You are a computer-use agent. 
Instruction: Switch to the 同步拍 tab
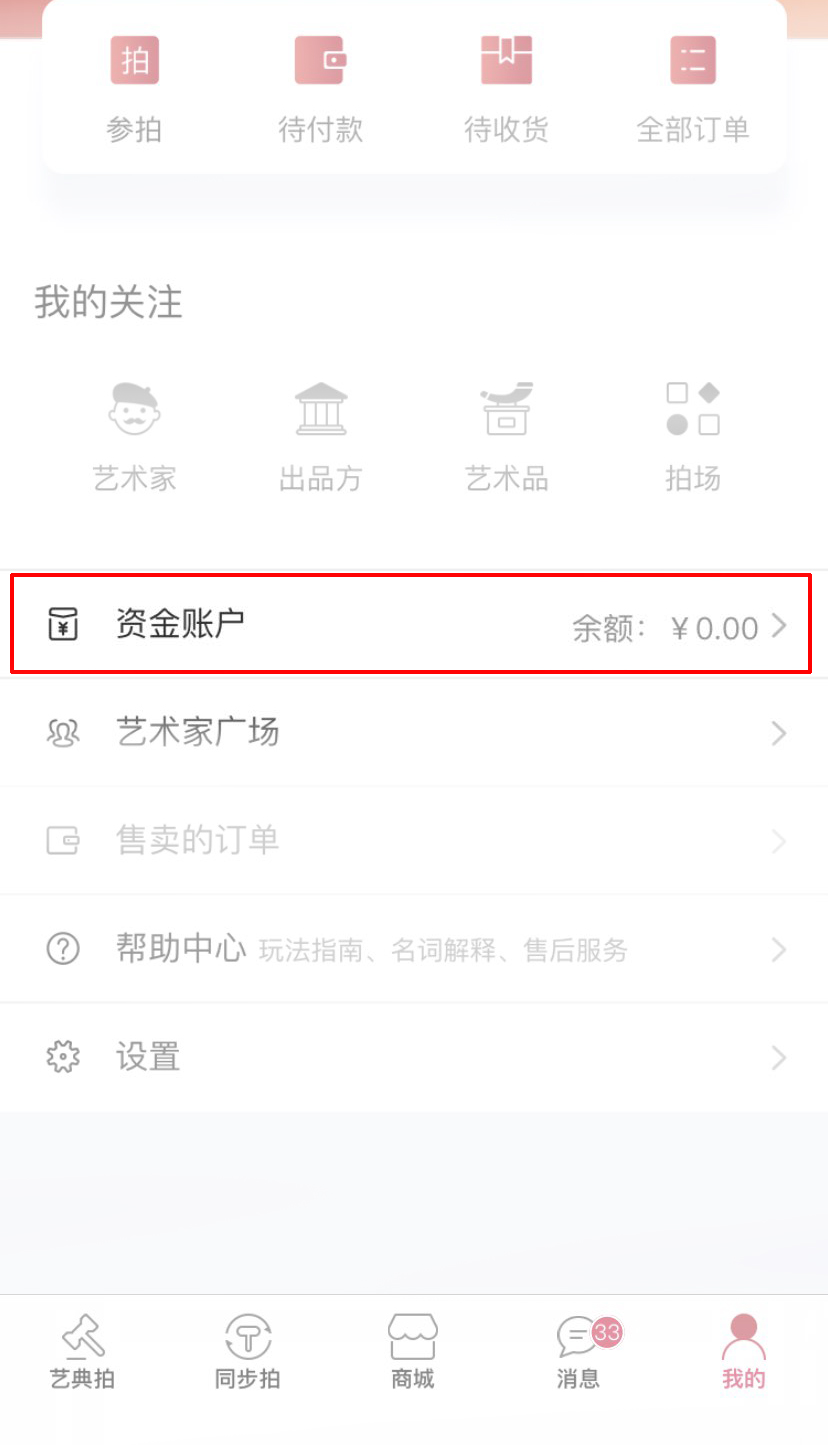click(248, 1352)
